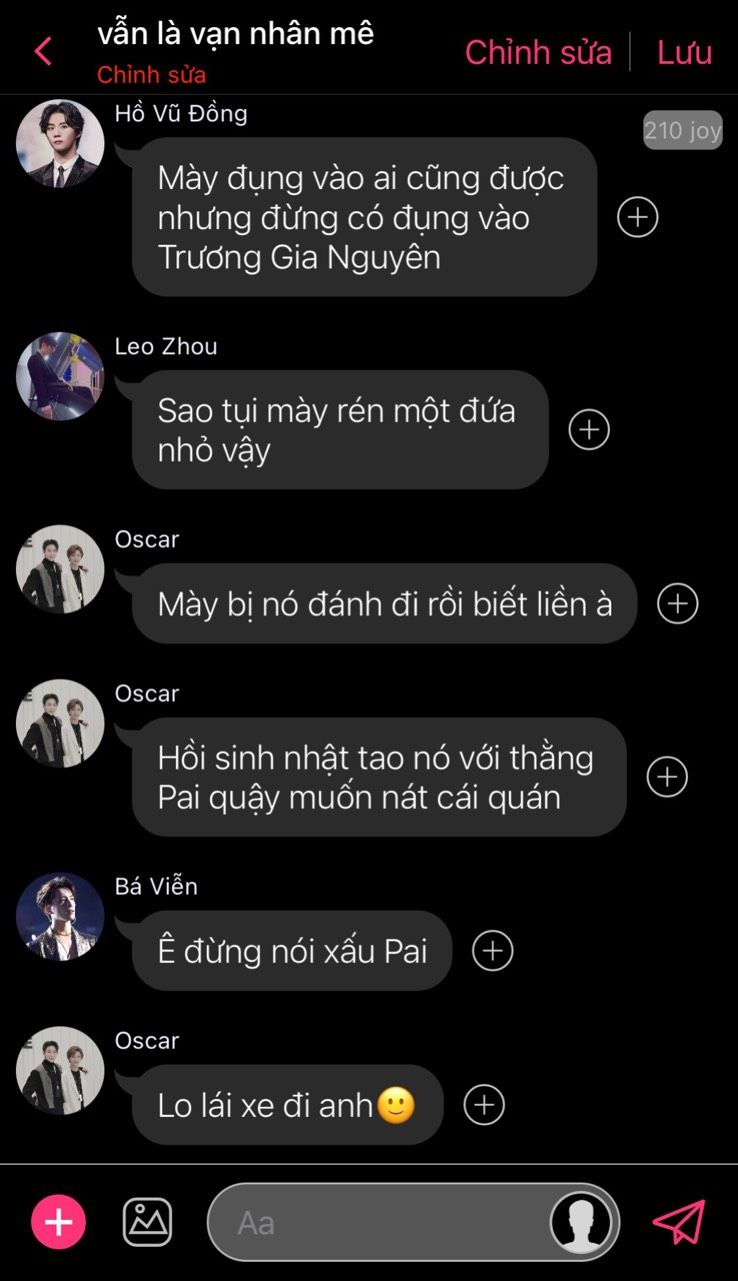Tap the plus next to "Lo lái xe đi anh"
This screenshot has height=1281, width=738.
[x=484, y=1104]
